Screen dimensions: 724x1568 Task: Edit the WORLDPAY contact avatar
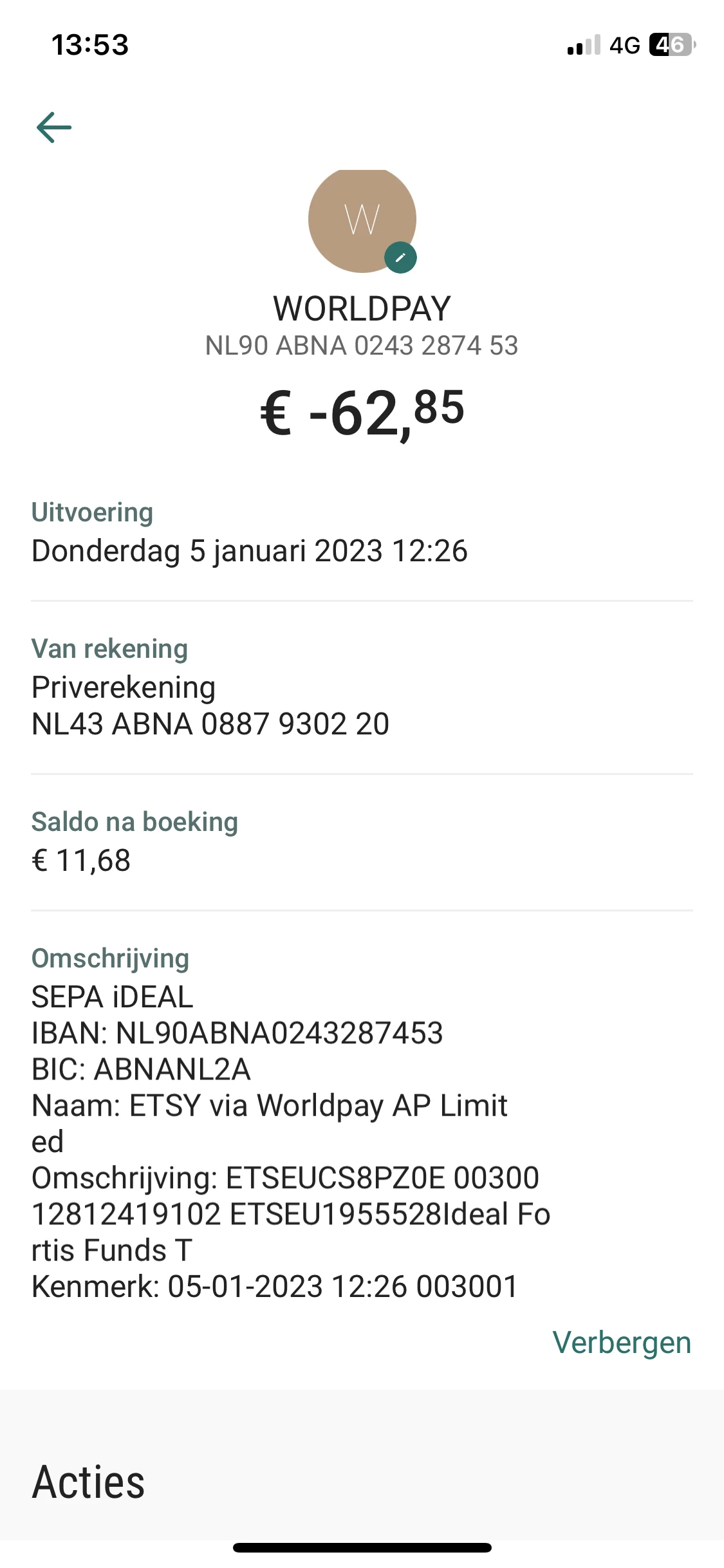point(400,257)
